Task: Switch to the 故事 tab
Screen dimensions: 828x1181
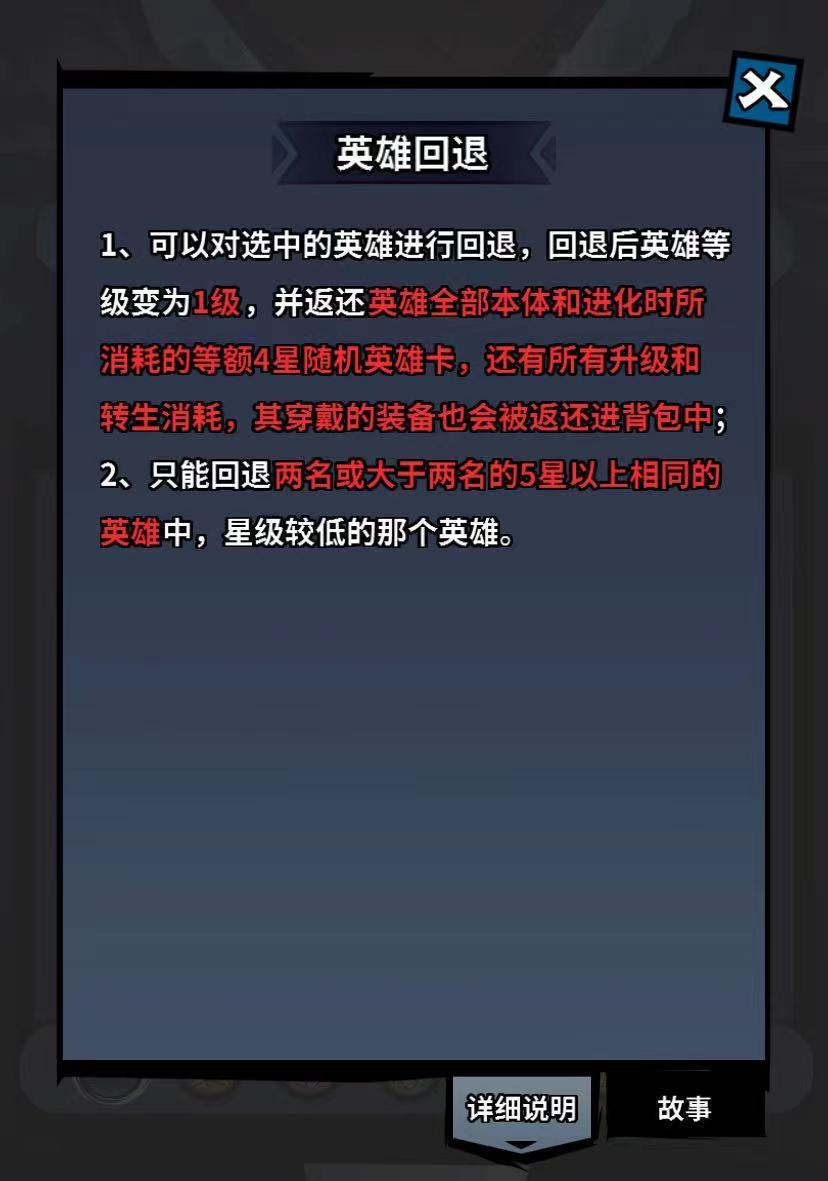Action: [x=685, y=1108]
